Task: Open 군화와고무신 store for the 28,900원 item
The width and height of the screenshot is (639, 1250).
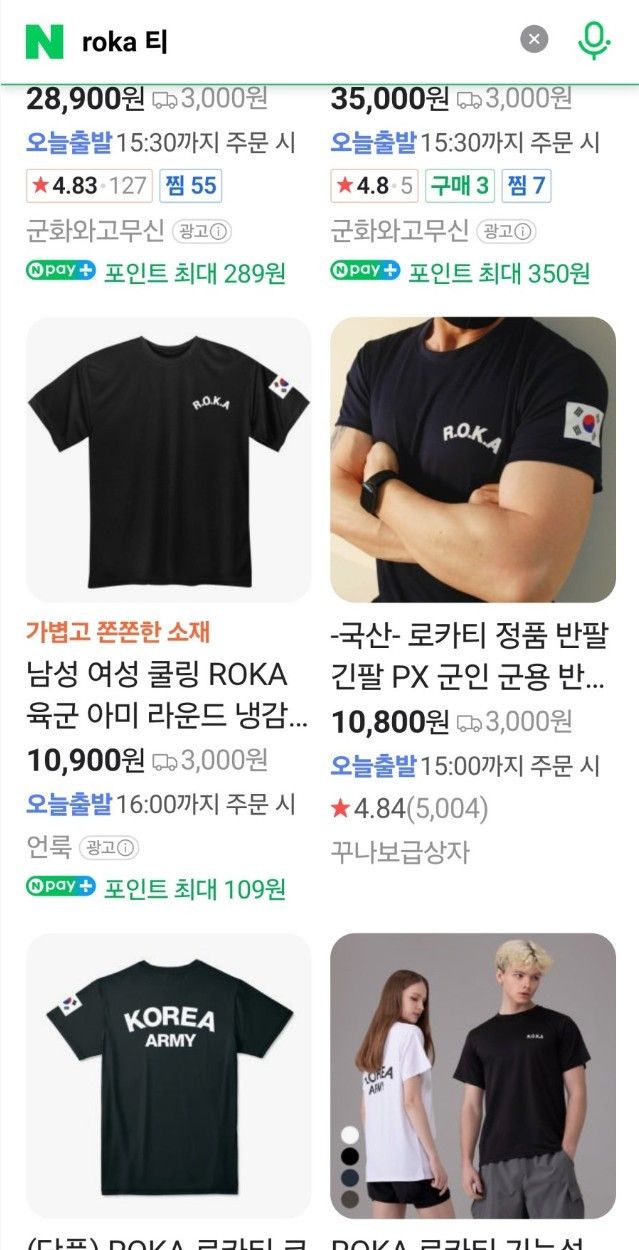Action: click(95, 231)
